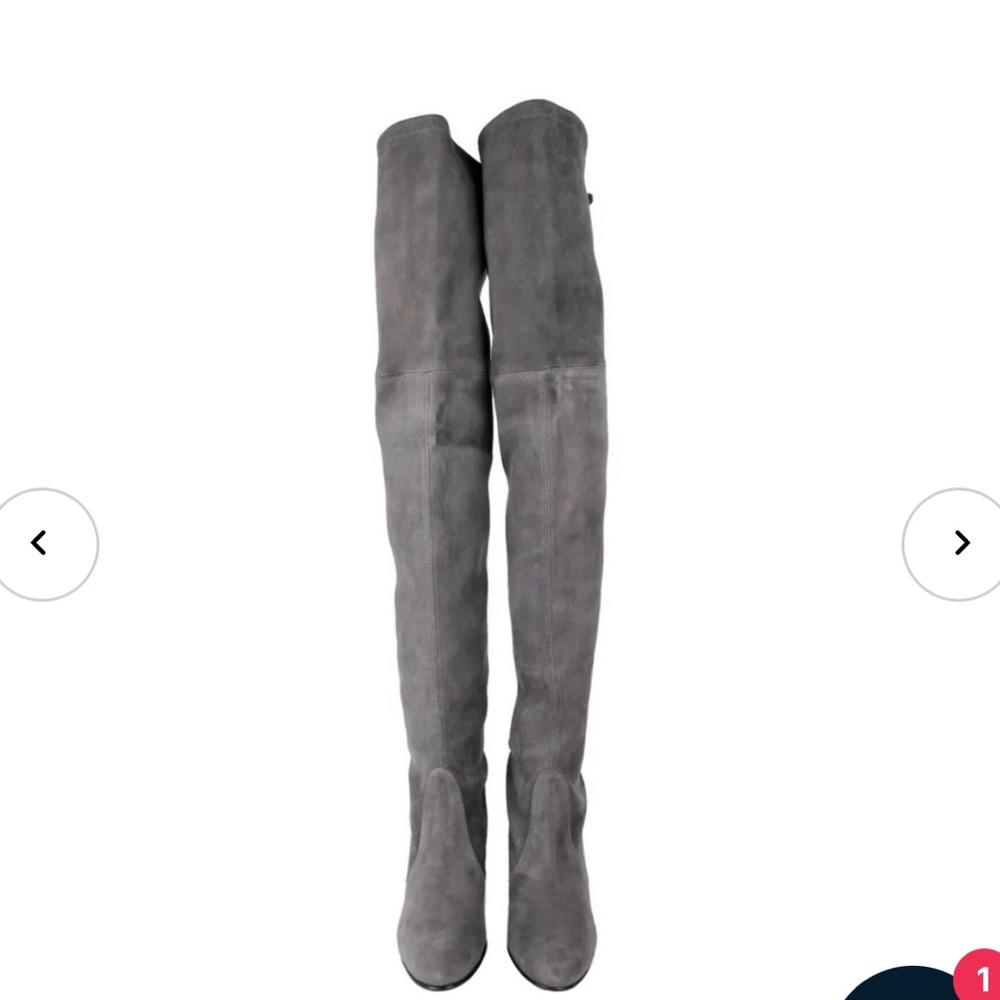Image resolution: width=1000 pixels, height=1000 pixels.
Task: Go to the previous product photo
Action: pyautogui.click(x=40, y=544)
